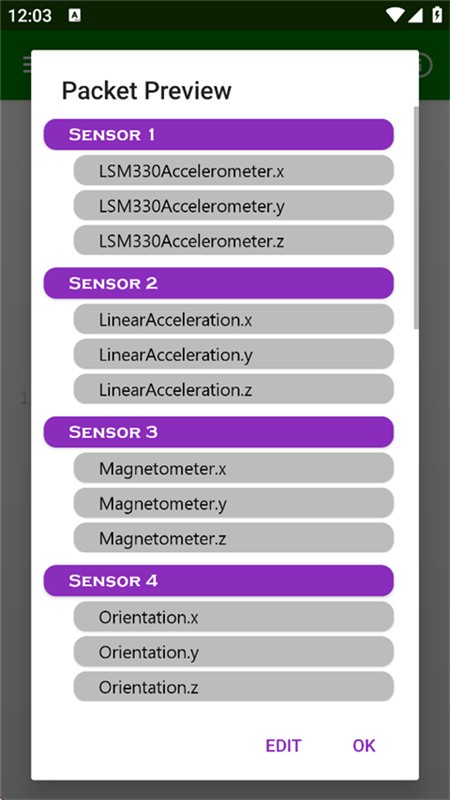This screenshot has height=800, width=450.
Task: Pick Magnetometer.z item
Action: [x=234, y=538]
